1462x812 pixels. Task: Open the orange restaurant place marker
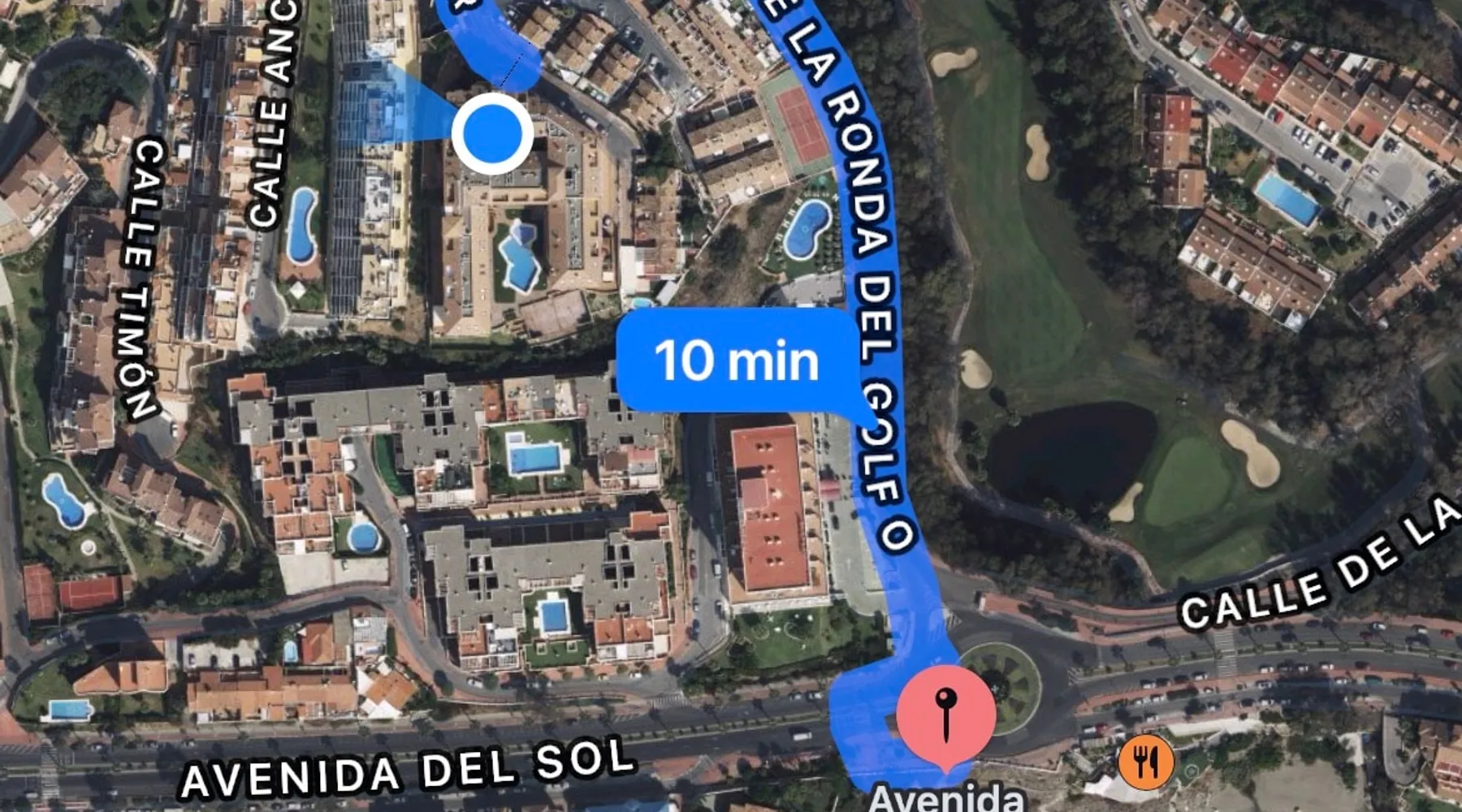(x=1145, y=762)
